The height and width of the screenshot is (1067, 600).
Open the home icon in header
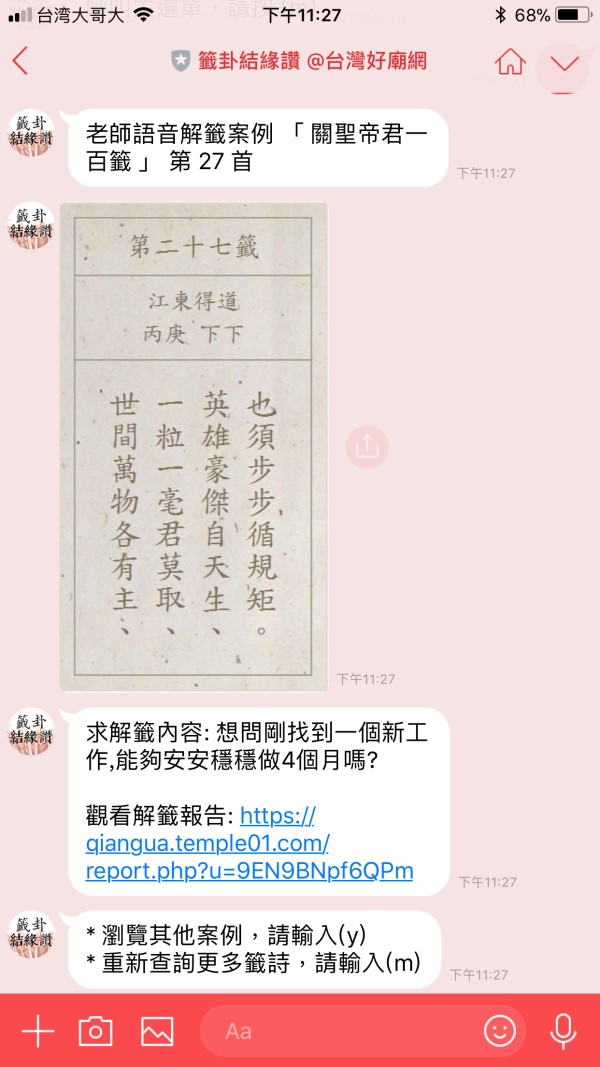(510, 62)
